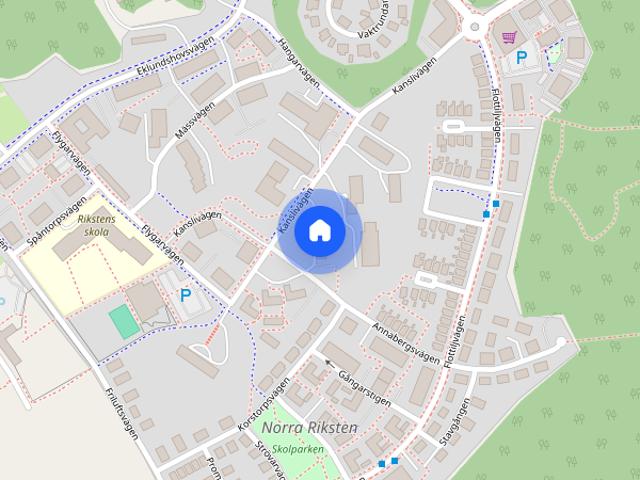
Task: Tap the blue home location marker
Action: (x=319, y=230)
